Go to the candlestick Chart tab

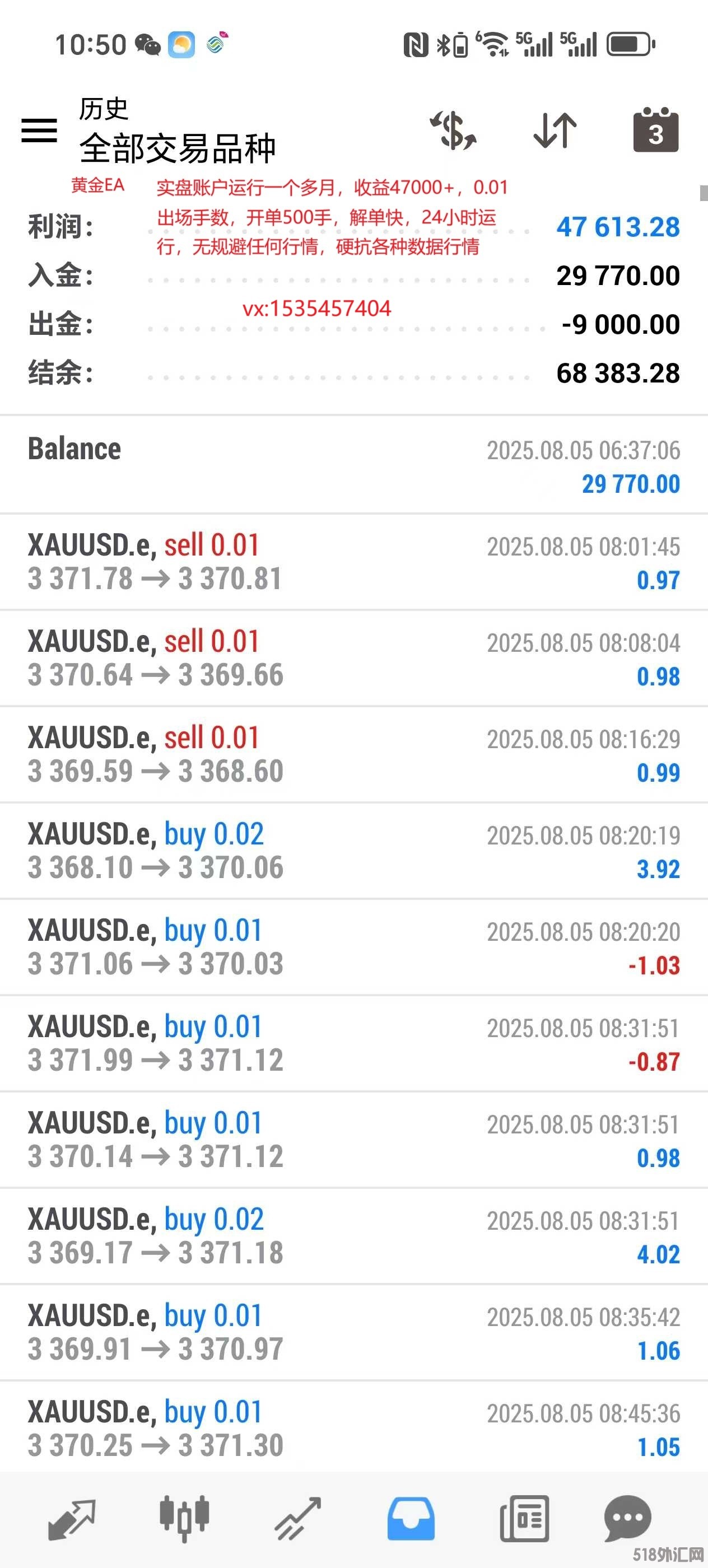184,1520
